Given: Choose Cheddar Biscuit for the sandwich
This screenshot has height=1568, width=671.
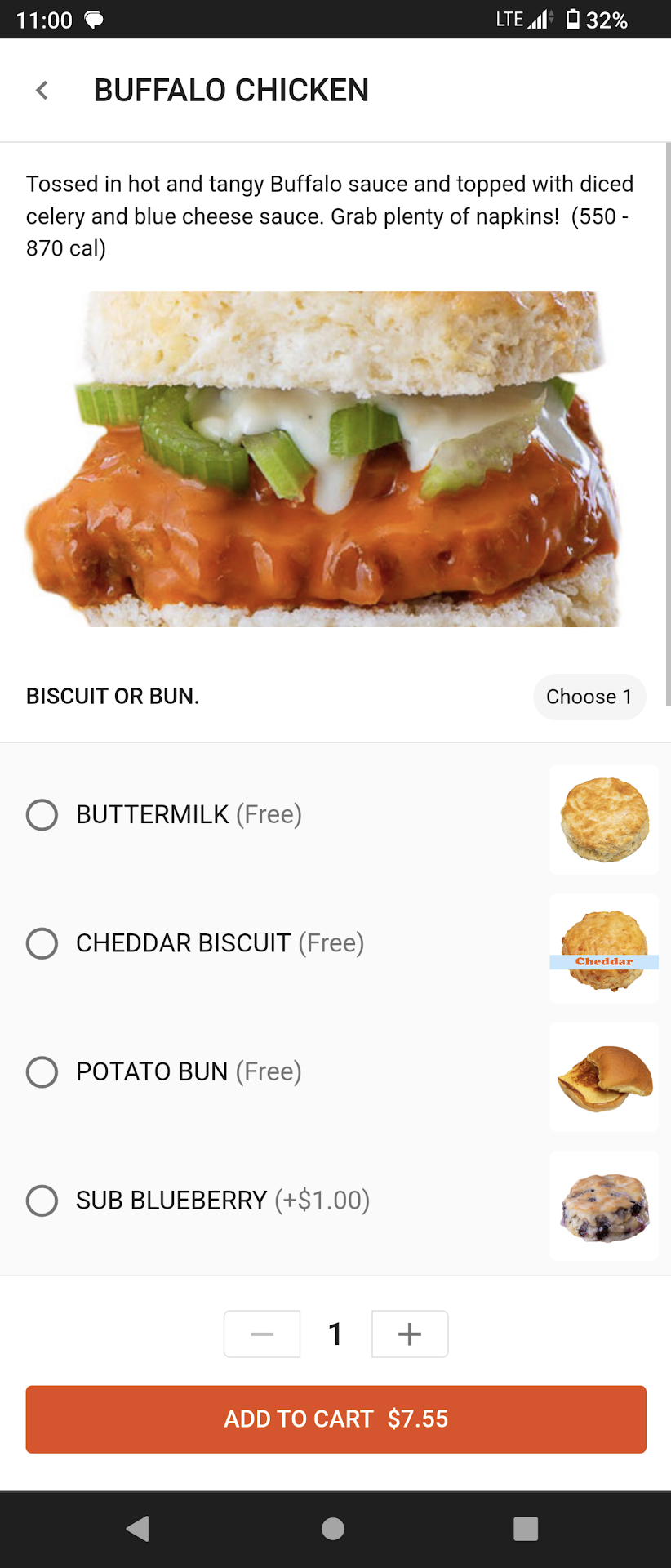Looking at the screenshot, I should point(42,943).
